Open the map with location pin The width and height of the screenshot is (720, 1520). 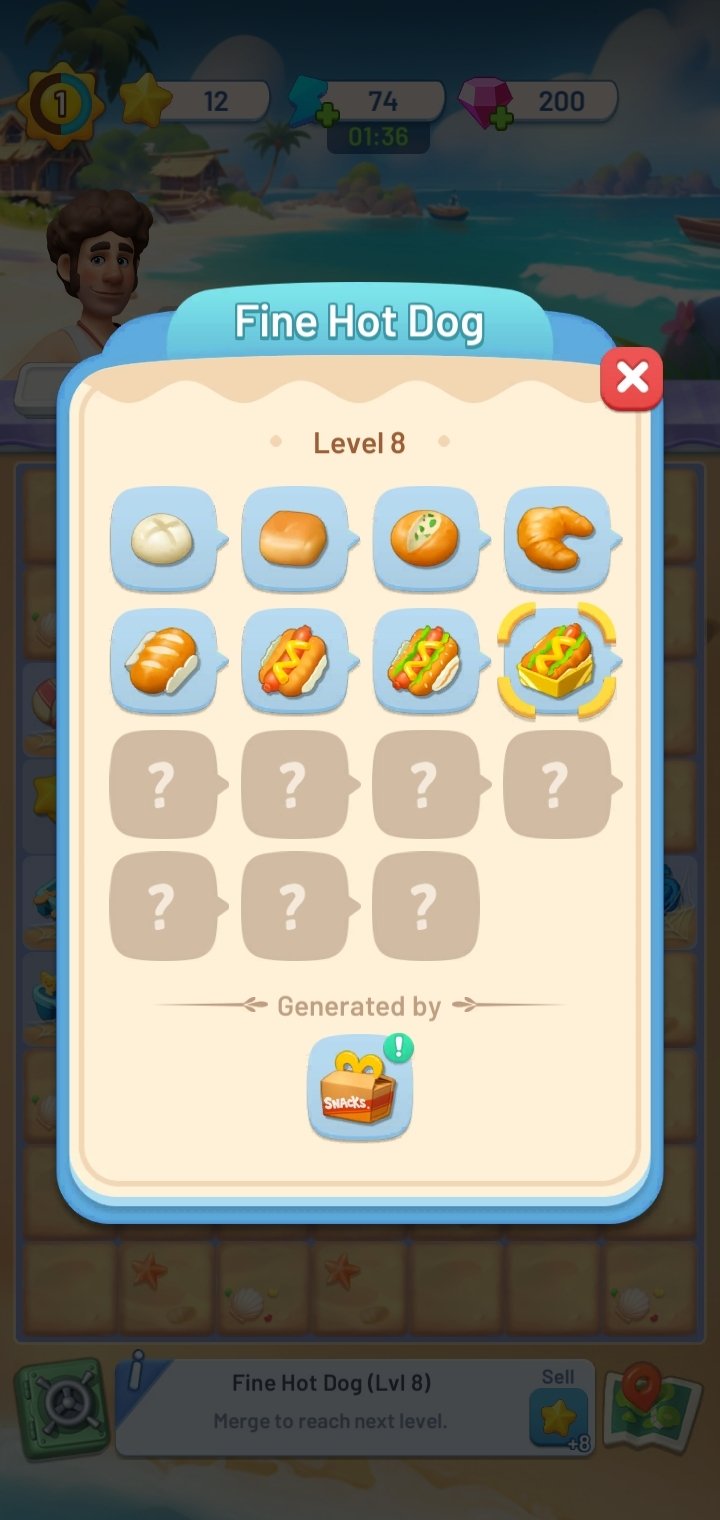click(651, 1407)
